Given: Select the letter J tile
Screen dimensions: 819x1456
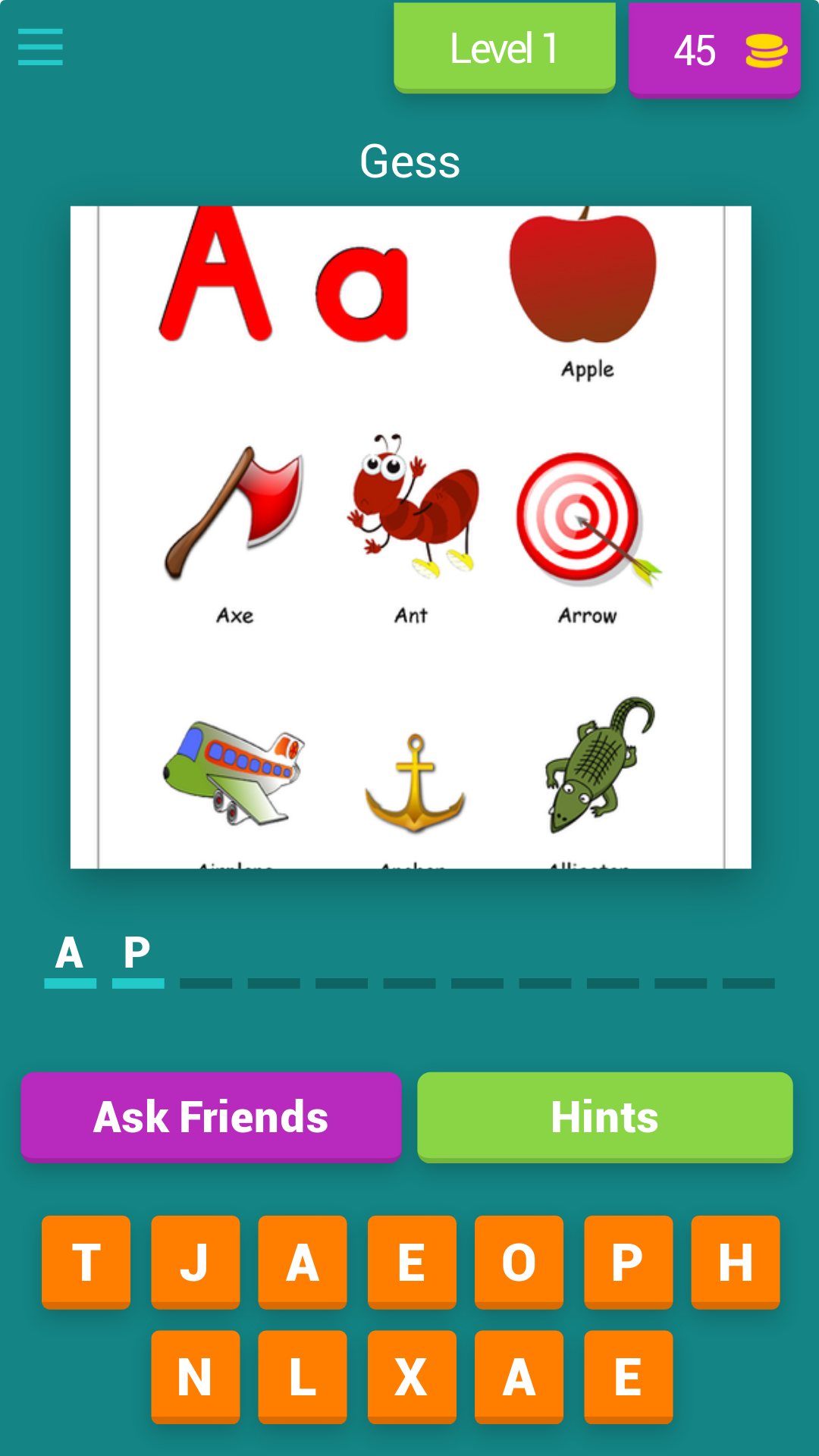Looking at the screenshot, I should click(x=196, y=1262).
